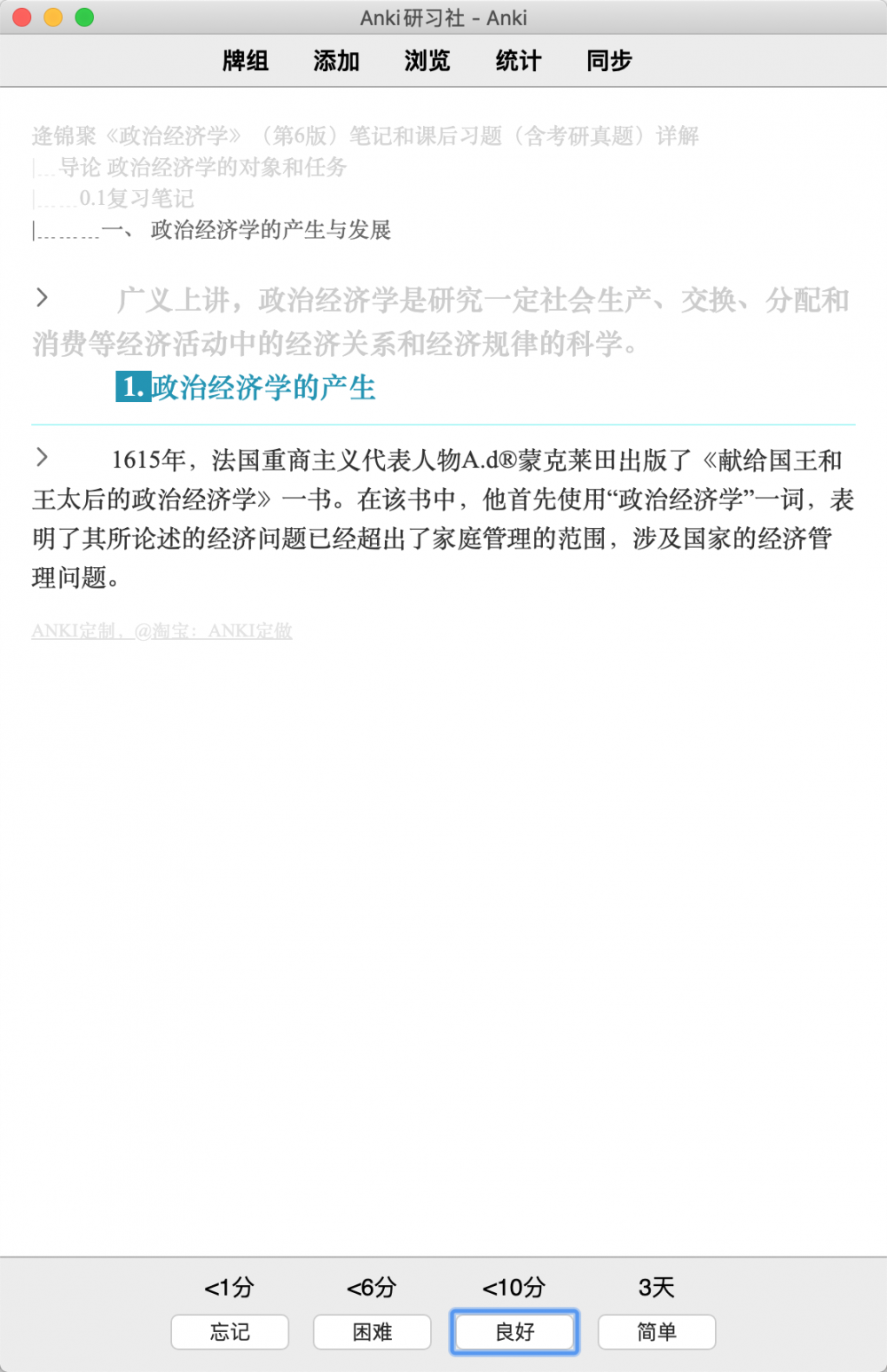Start a 同步 sync
The image size is (887, 1372).
tap(609, 61)
